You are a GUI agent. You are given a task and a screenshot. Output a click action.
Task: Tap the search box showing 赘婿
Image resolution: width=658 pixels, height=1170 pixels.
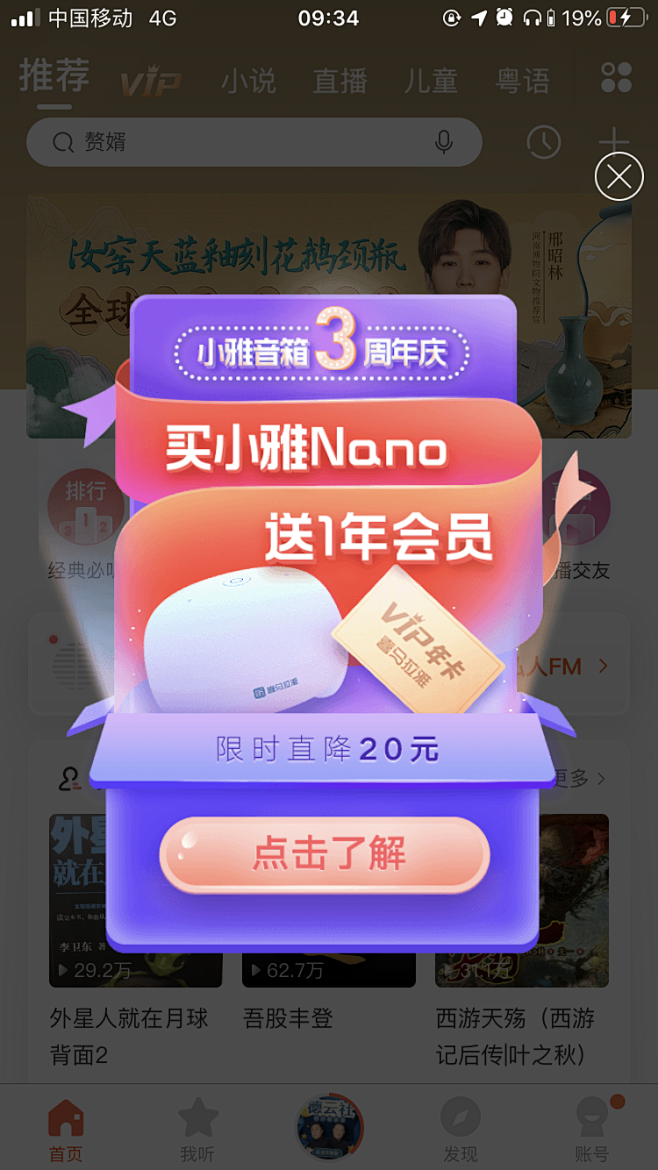pyautogui.click(x=254, y=142)
